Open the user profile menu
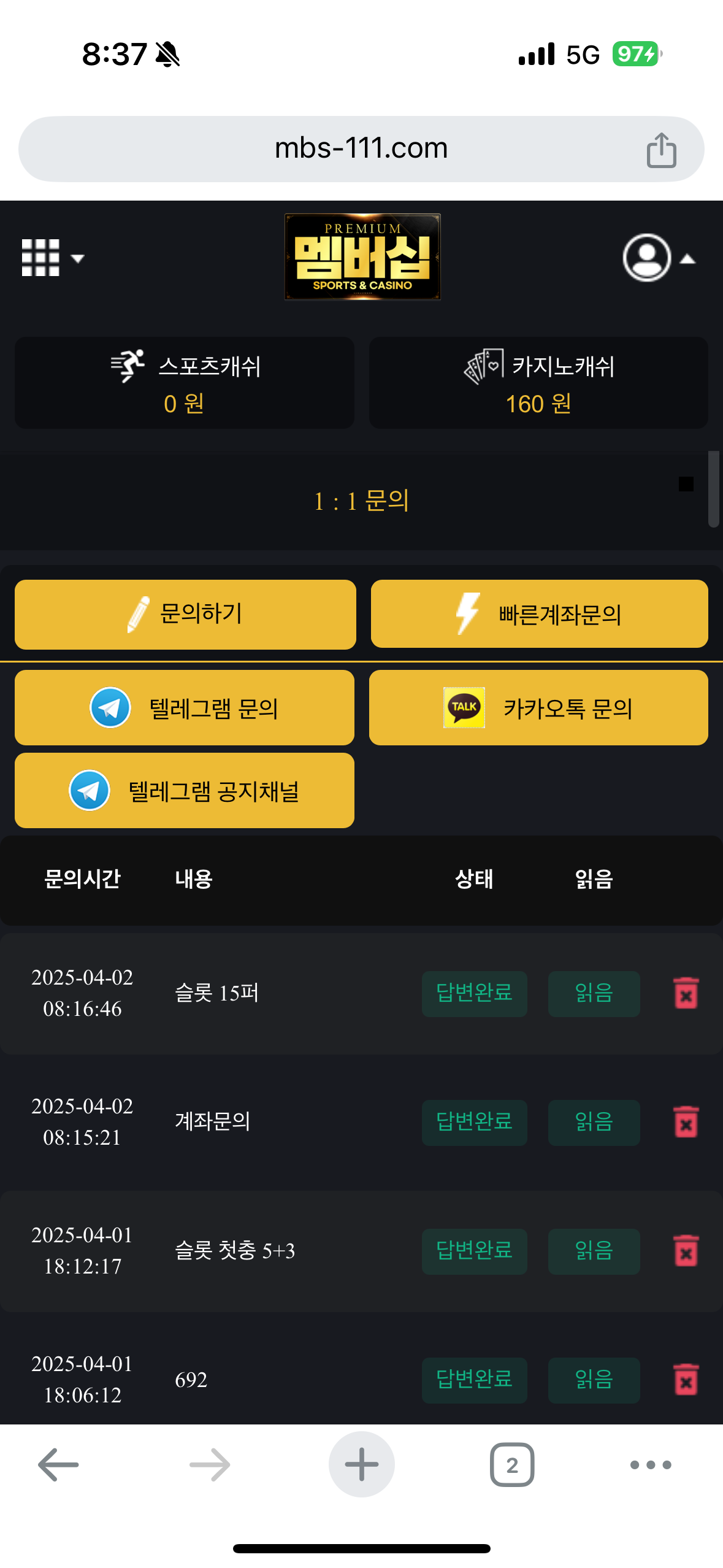Screen dimensions: 723x1568 pos(659,258)
